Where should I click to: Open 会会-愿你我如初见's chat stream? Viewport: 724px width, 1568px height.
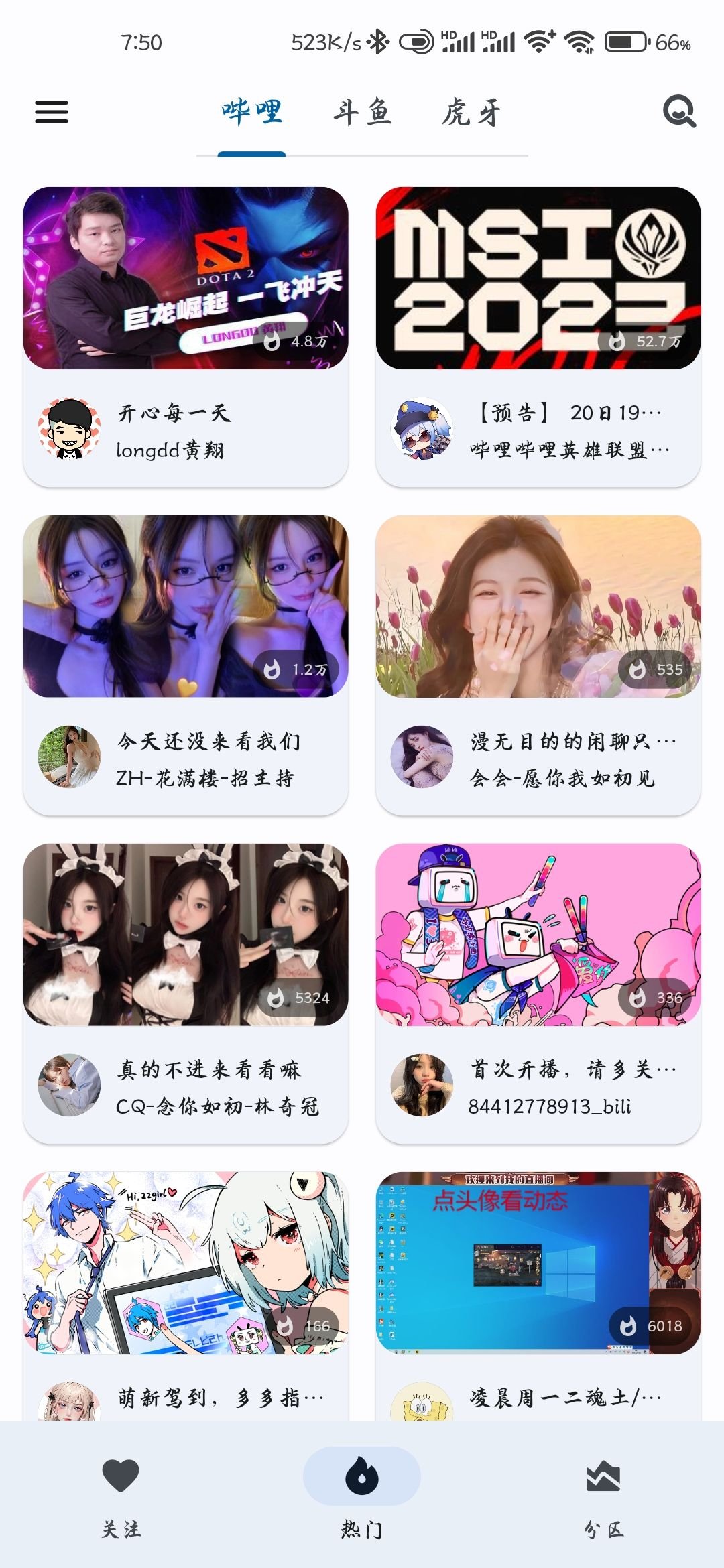pos(538,663)
